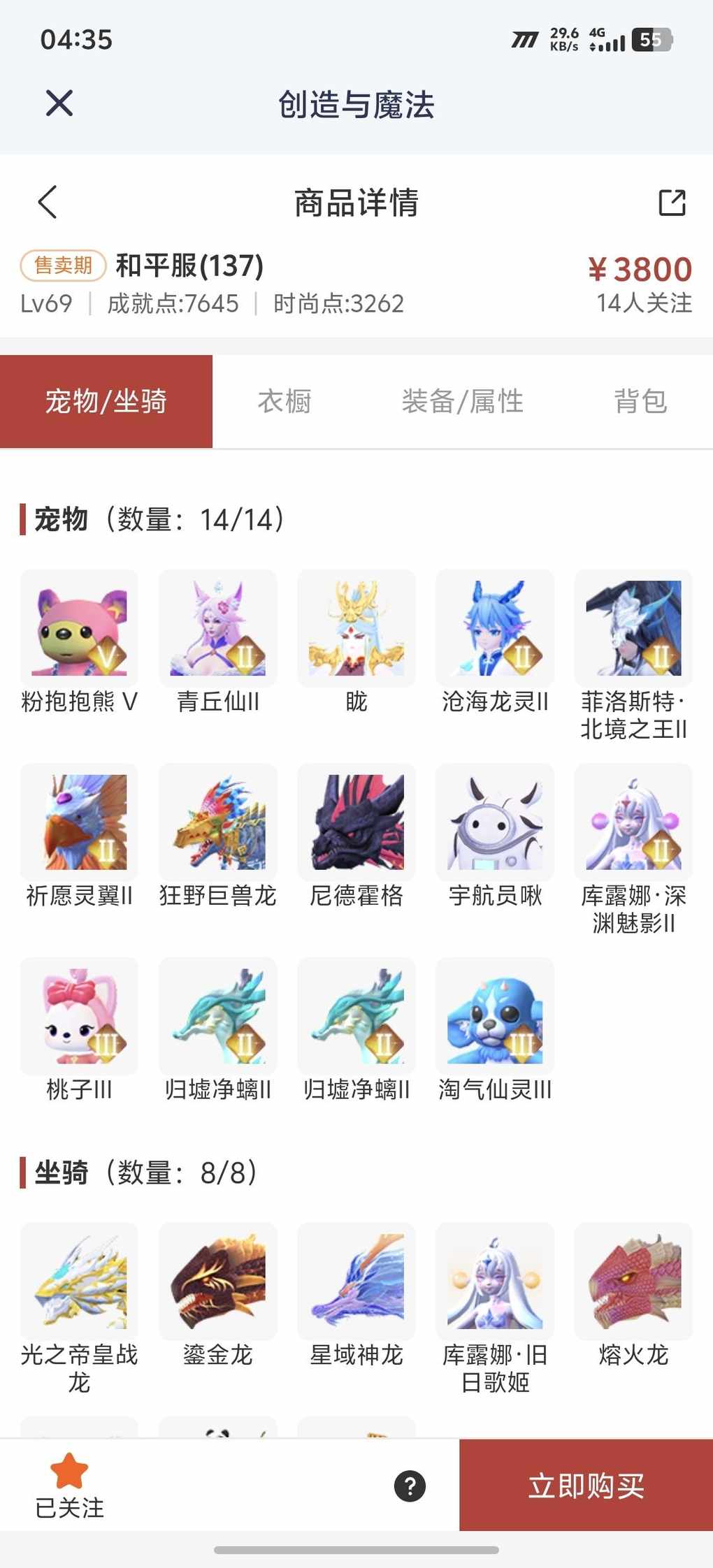Close the 创造与魔法 page
This screenshot has width=713, height=1568.
[x=59, y=103]
